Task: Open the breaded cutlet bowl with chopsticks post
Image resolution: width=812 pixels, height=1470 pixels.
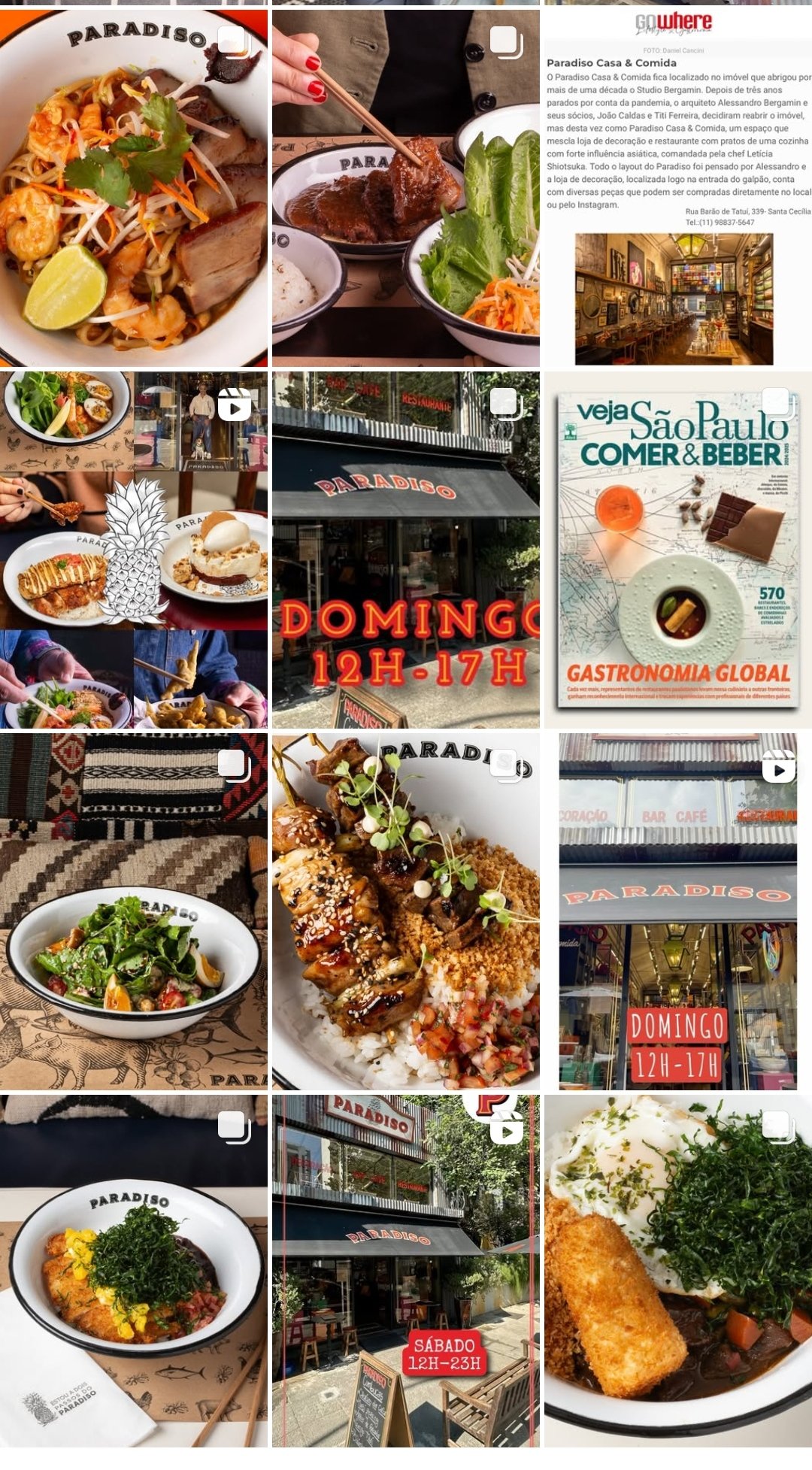Action: point(133,1271)
